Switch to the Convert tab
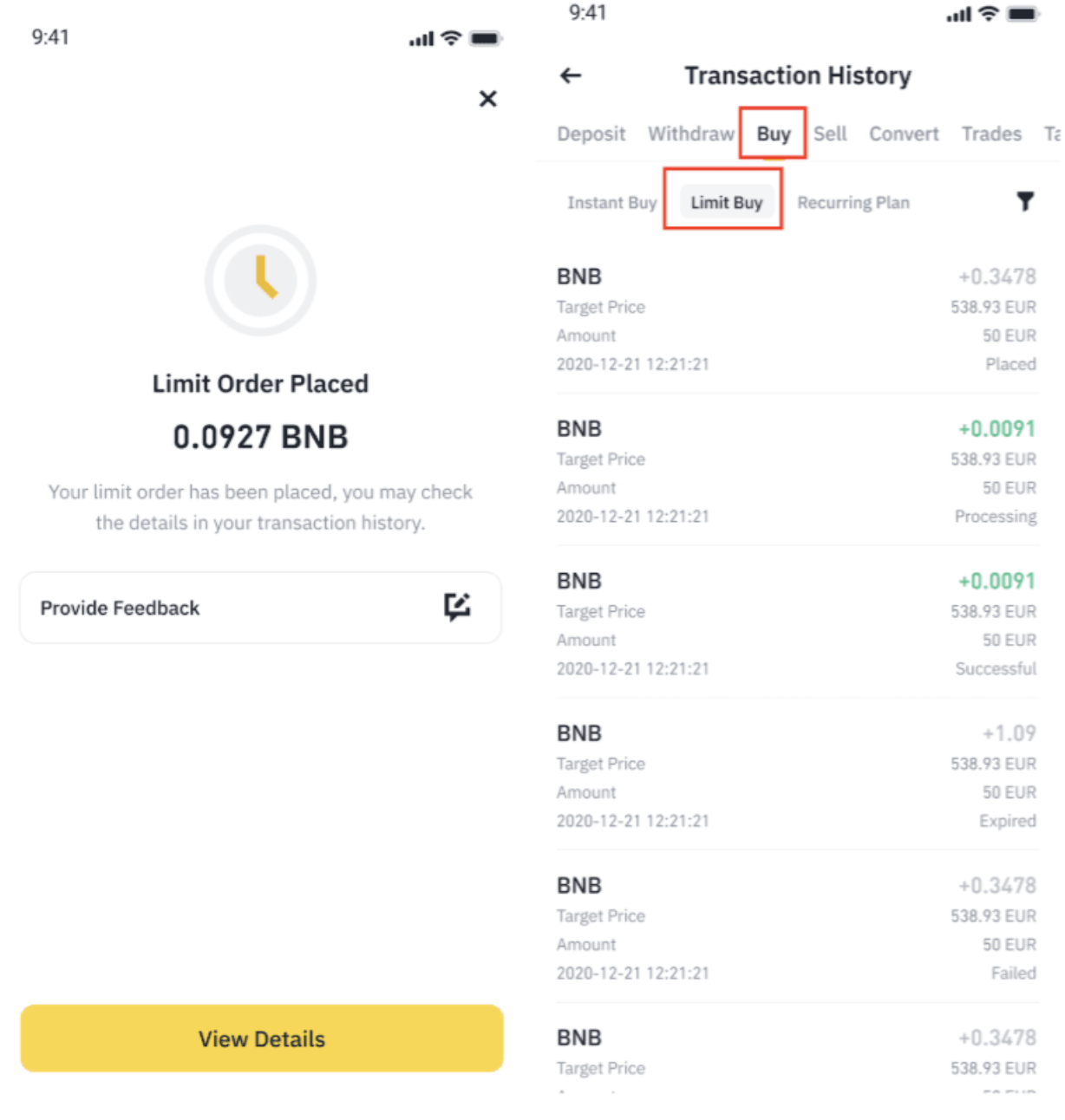 [904, 134]
